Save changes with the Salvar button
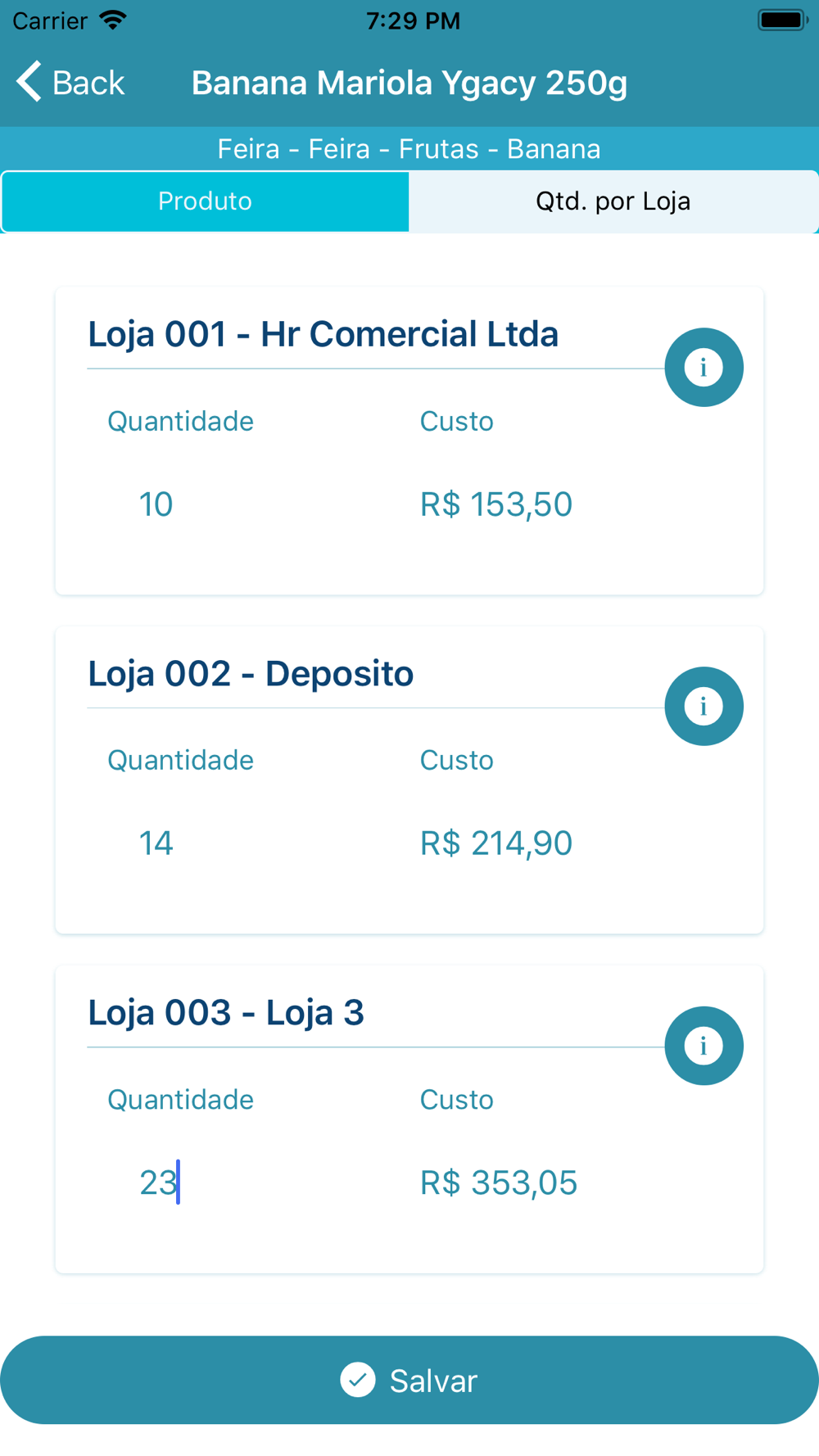The height and width of the screenshot is (1456, 819). click(409, 1381)
